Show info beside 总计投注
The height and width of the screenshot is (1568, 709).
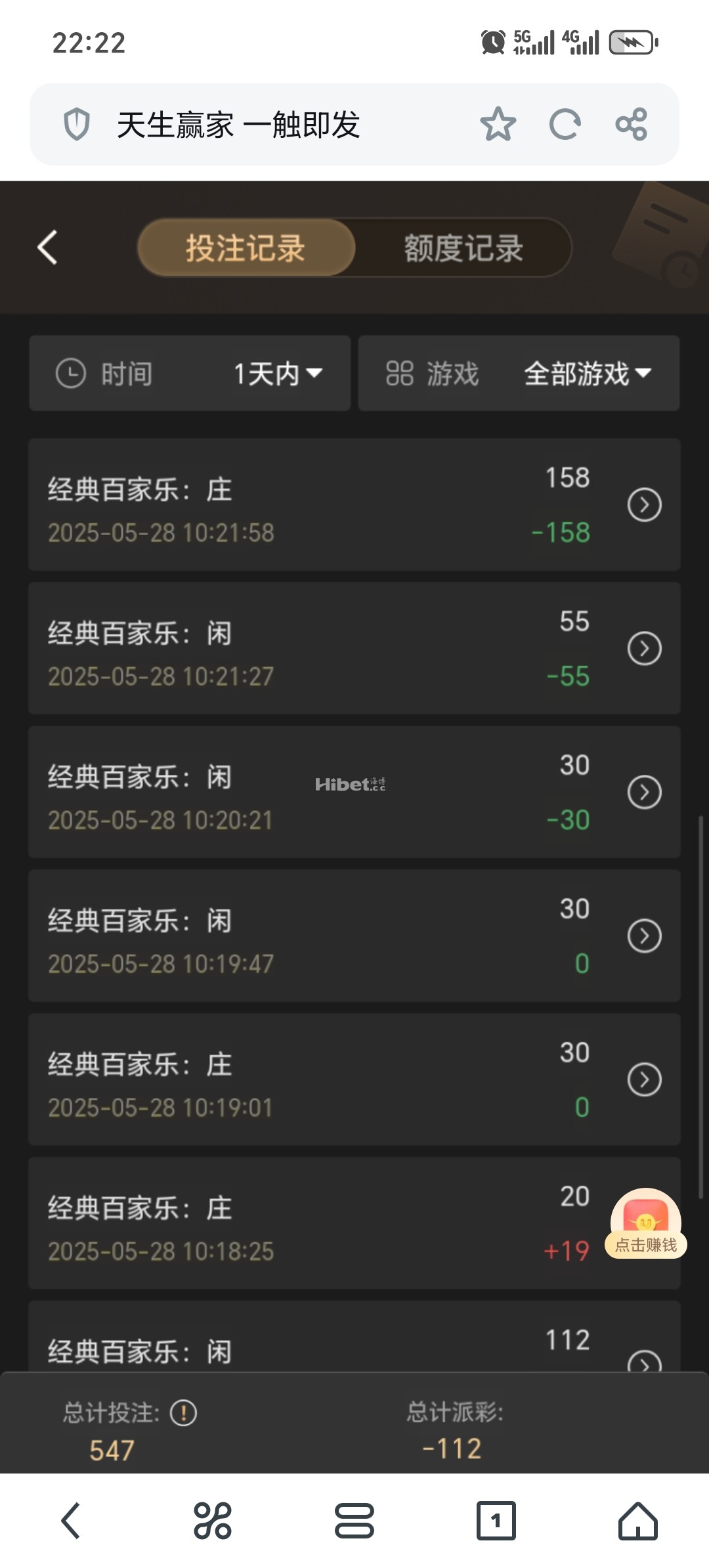(x=183, y=1413)
